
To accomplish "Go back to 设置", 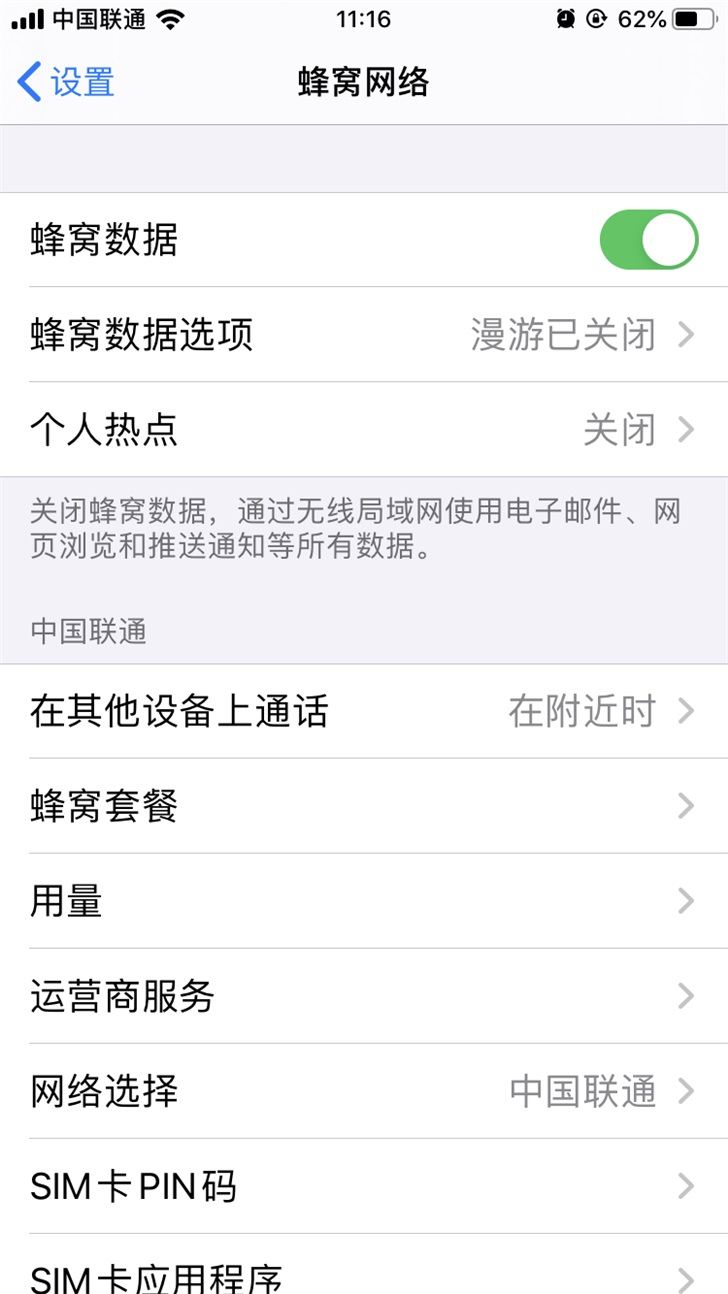I will click(66, 82).
